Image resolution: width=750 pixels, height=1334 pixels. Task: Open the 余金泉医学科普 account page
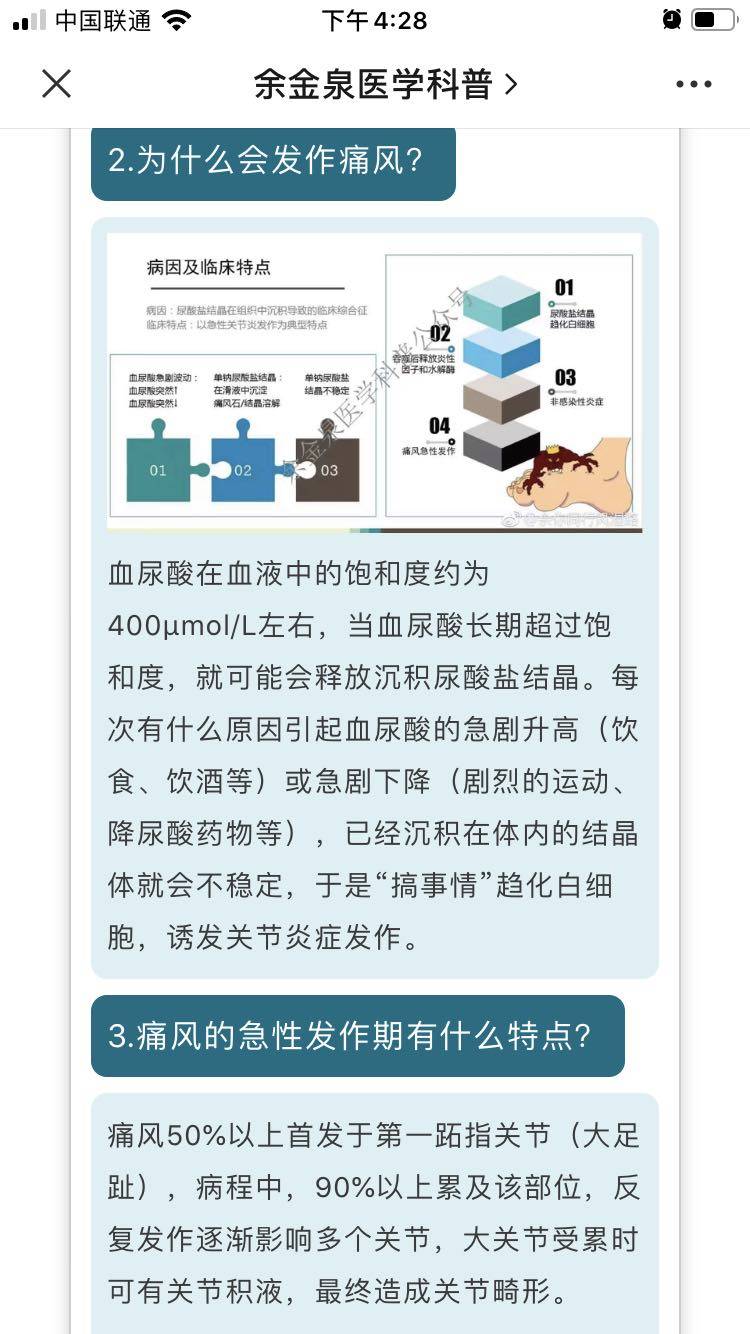385,85
